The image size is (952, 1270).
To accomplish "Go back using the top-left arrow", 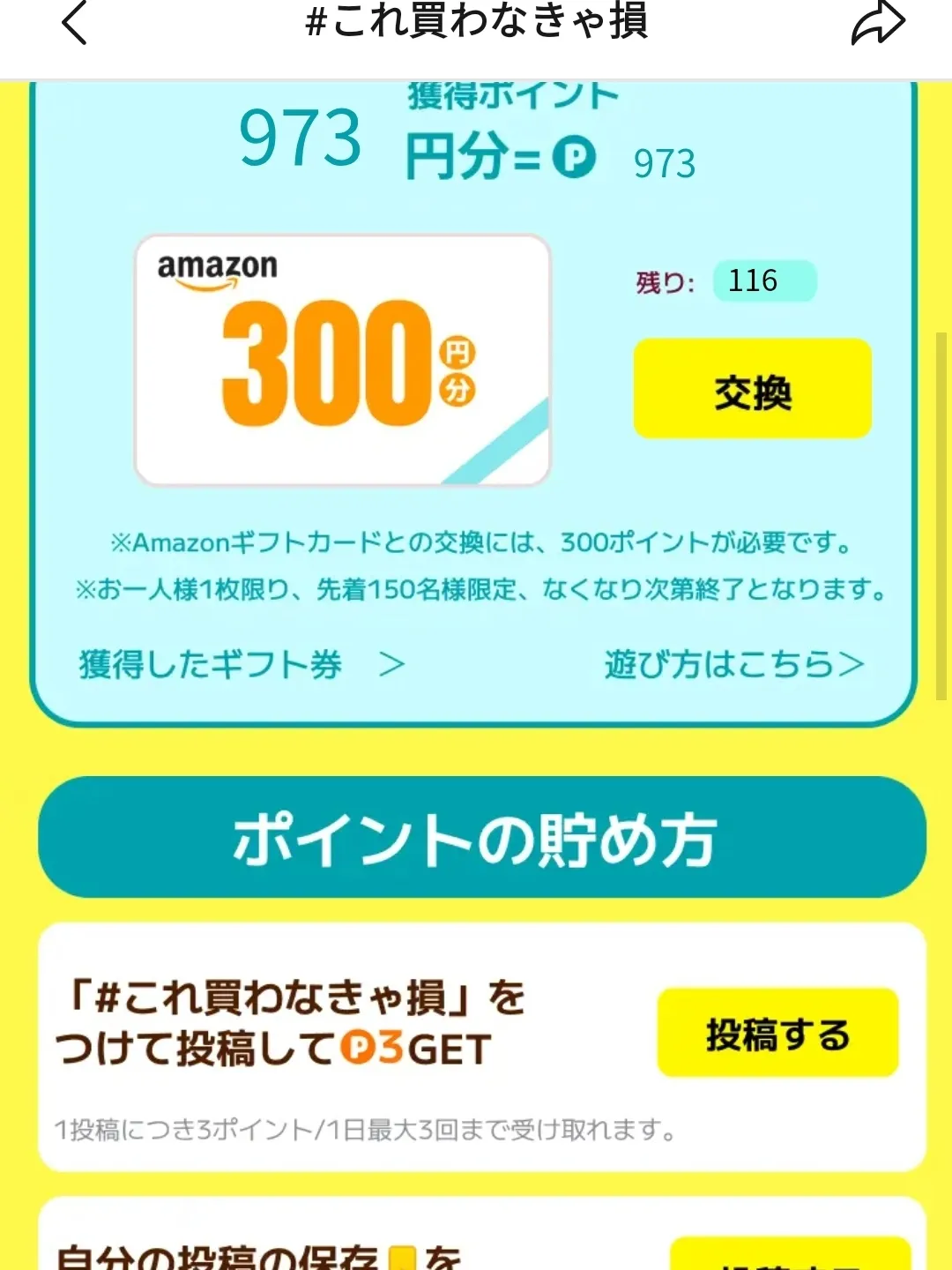I will (x=75, y=24).
